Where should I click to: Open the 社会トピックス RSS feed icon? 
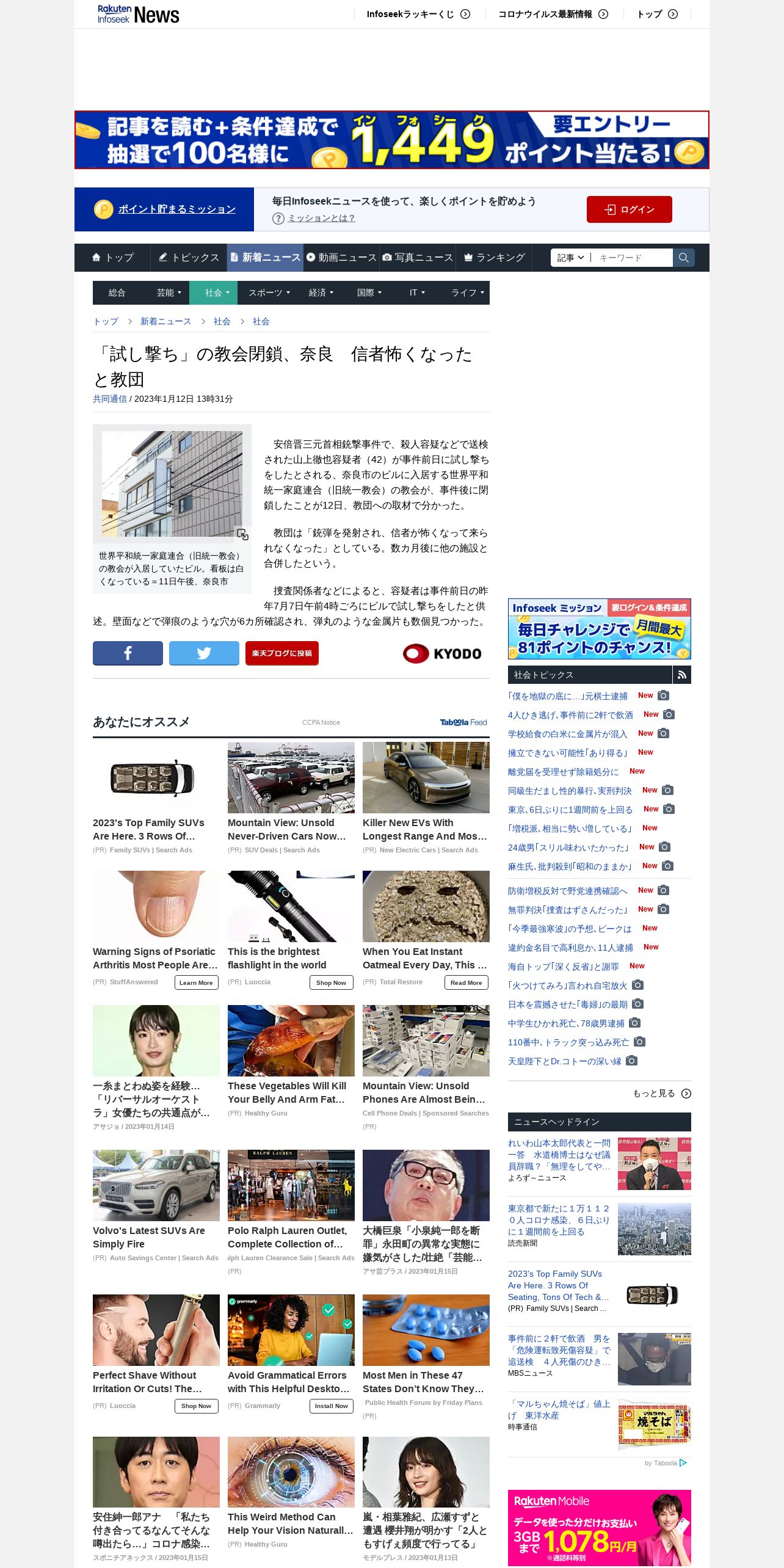click(x=682, y=675)
